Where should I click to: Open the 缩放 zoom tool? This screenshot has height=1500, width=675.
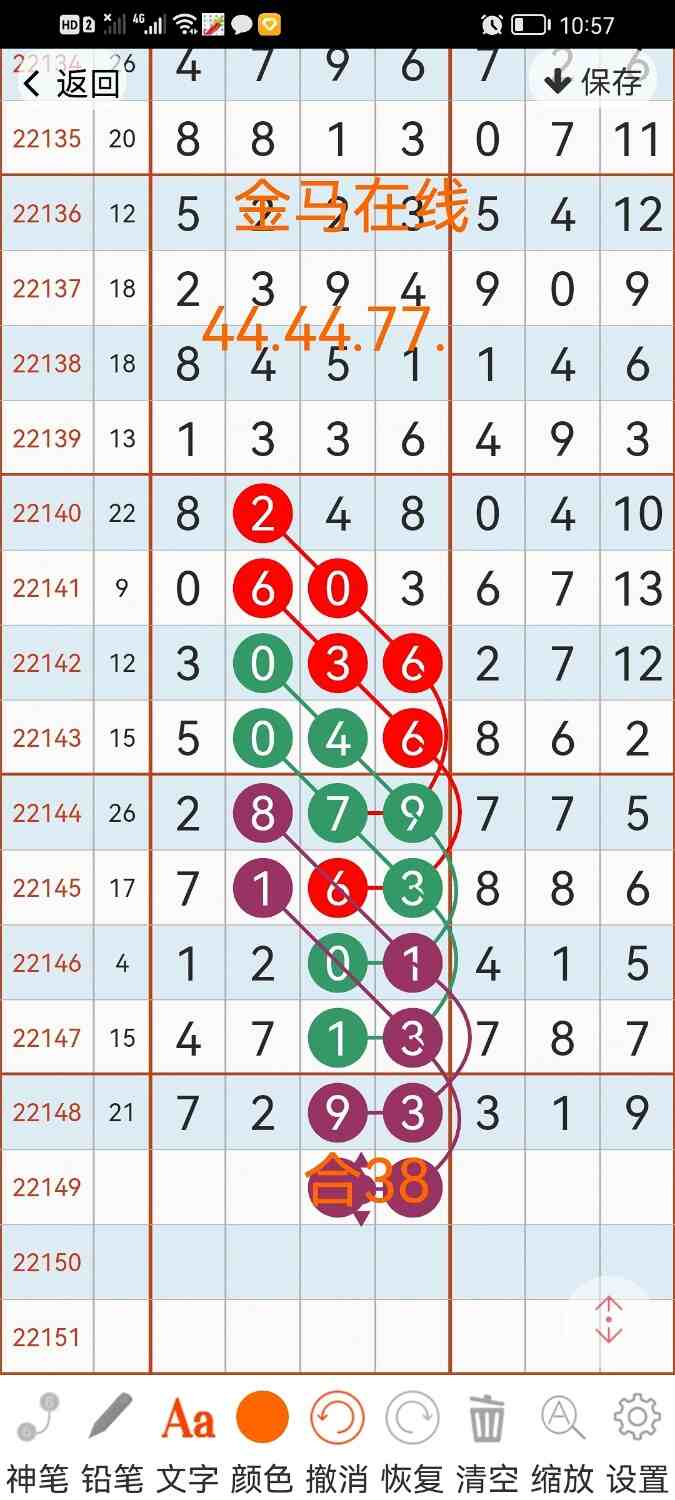click(562, 1438)
